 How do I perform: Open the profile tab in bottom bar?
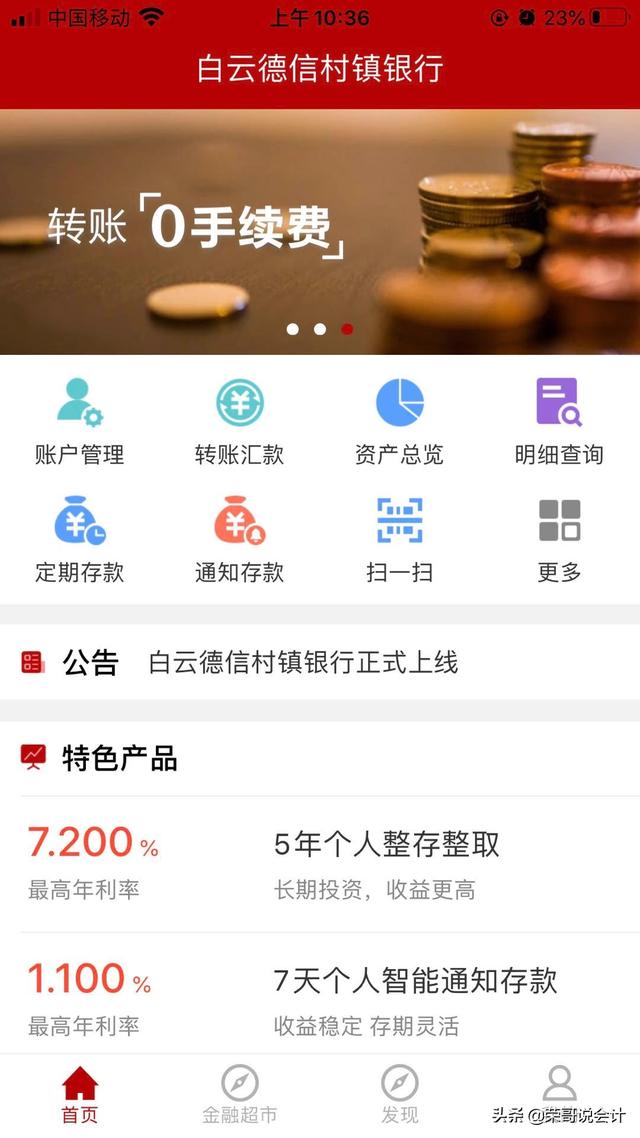click(x=559, y=1085)
